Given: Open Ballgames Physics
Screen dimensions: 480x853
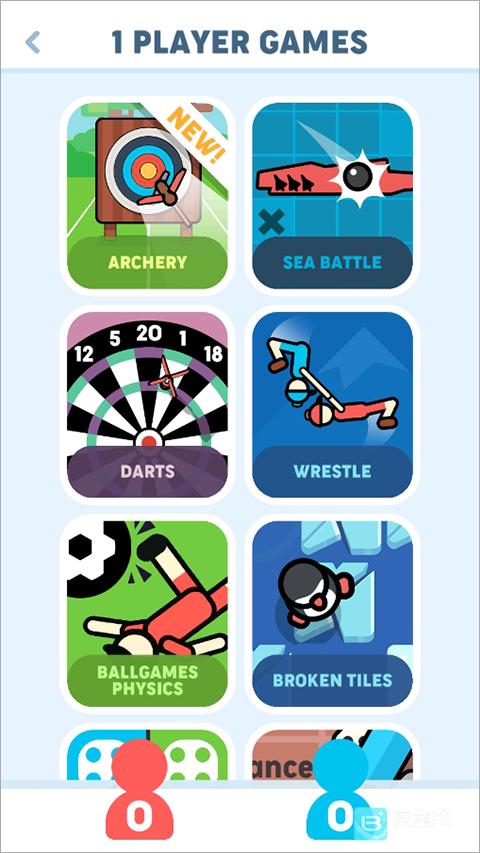Looking at the screenshot, I should click(147, 614).
